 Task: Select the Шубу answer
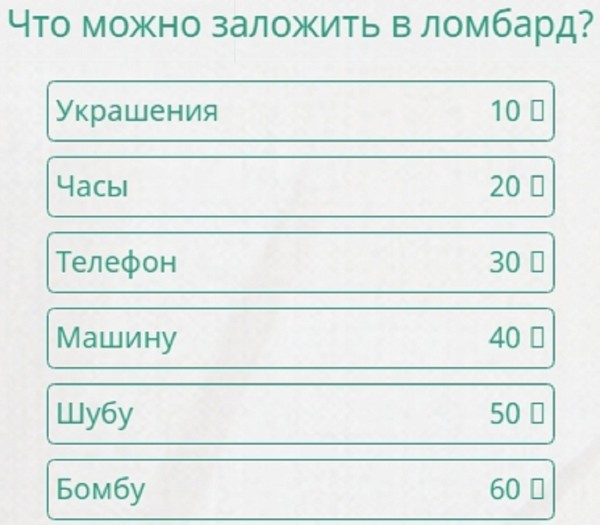pyautogui.click(x=299, y=414)
